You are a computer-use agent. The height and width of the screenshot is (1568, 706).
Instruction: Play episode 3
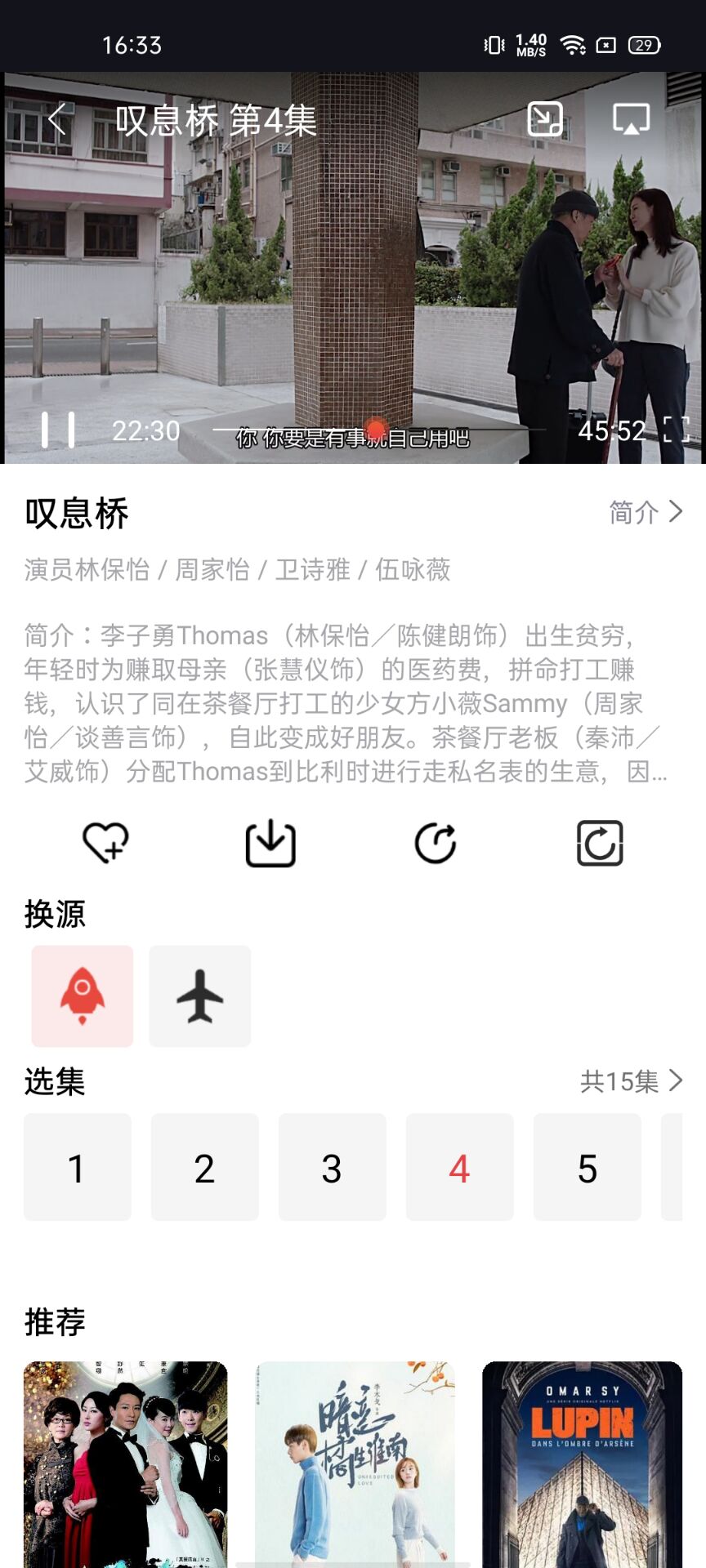click(332, 1168)
